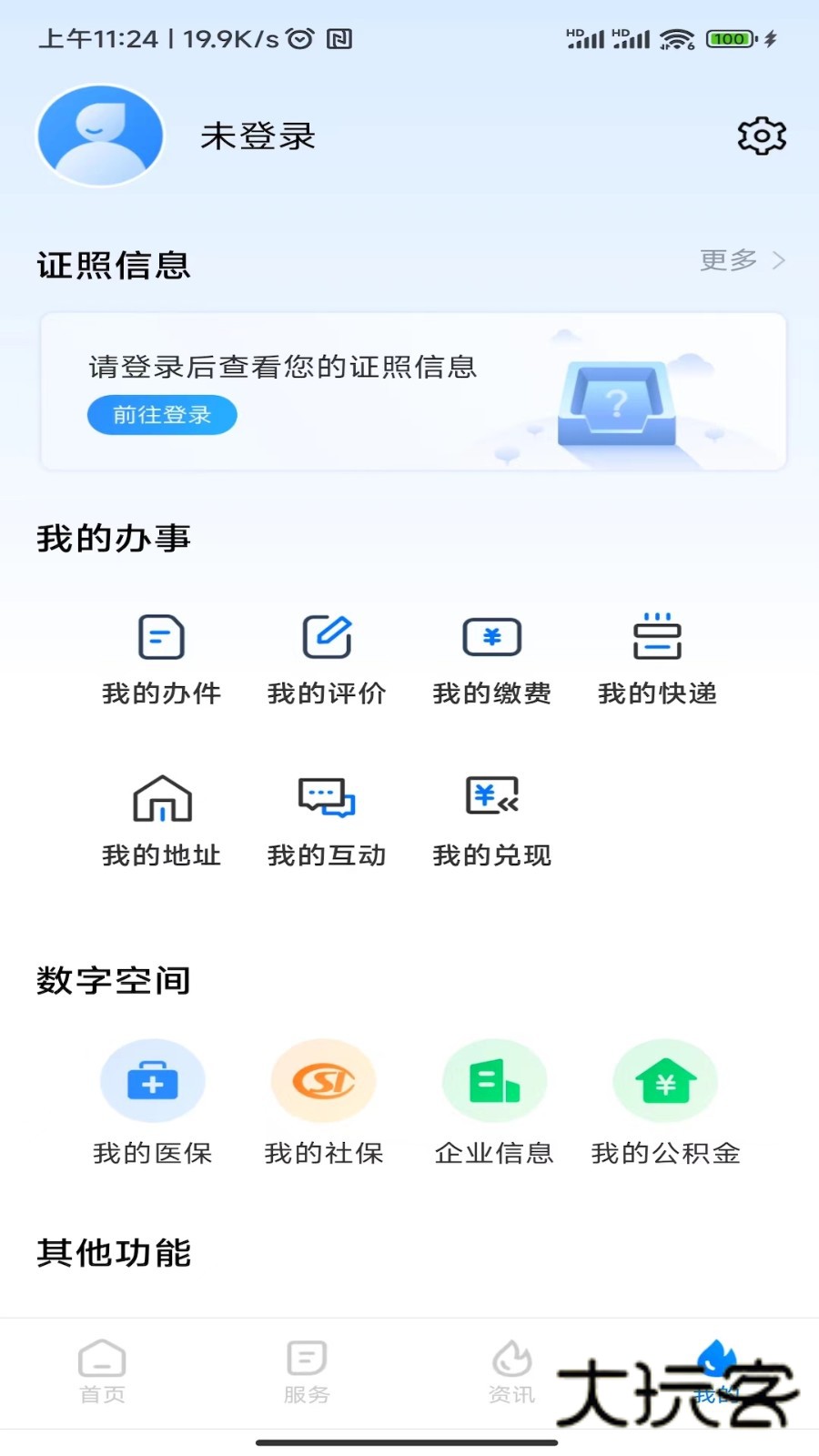The height and width of the screenshot is (1456, 819).
Task: Tap 前往登录 to log in
Action: pos(161,414)
